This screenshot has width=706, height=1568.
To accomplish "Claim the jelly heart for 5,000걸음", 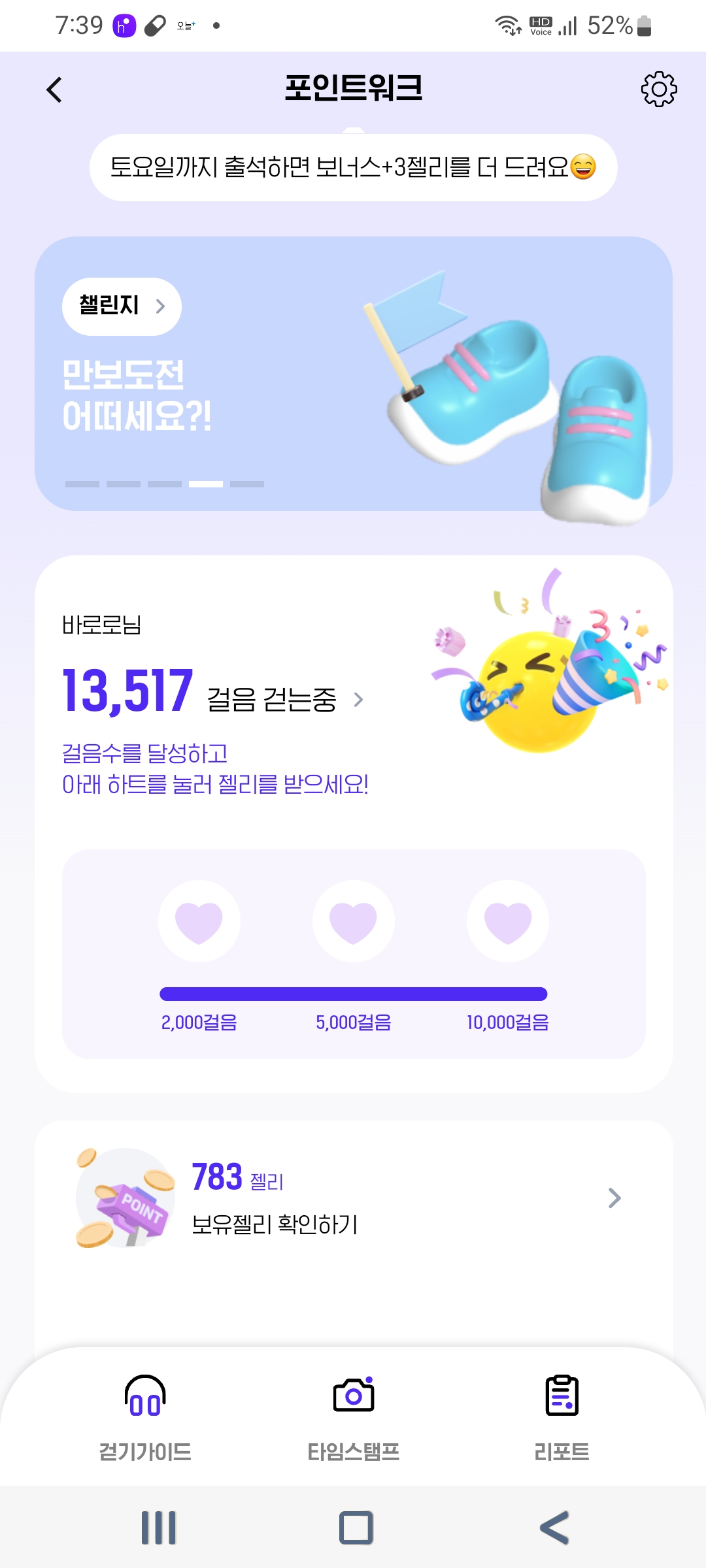I will [x=353, y=921].
